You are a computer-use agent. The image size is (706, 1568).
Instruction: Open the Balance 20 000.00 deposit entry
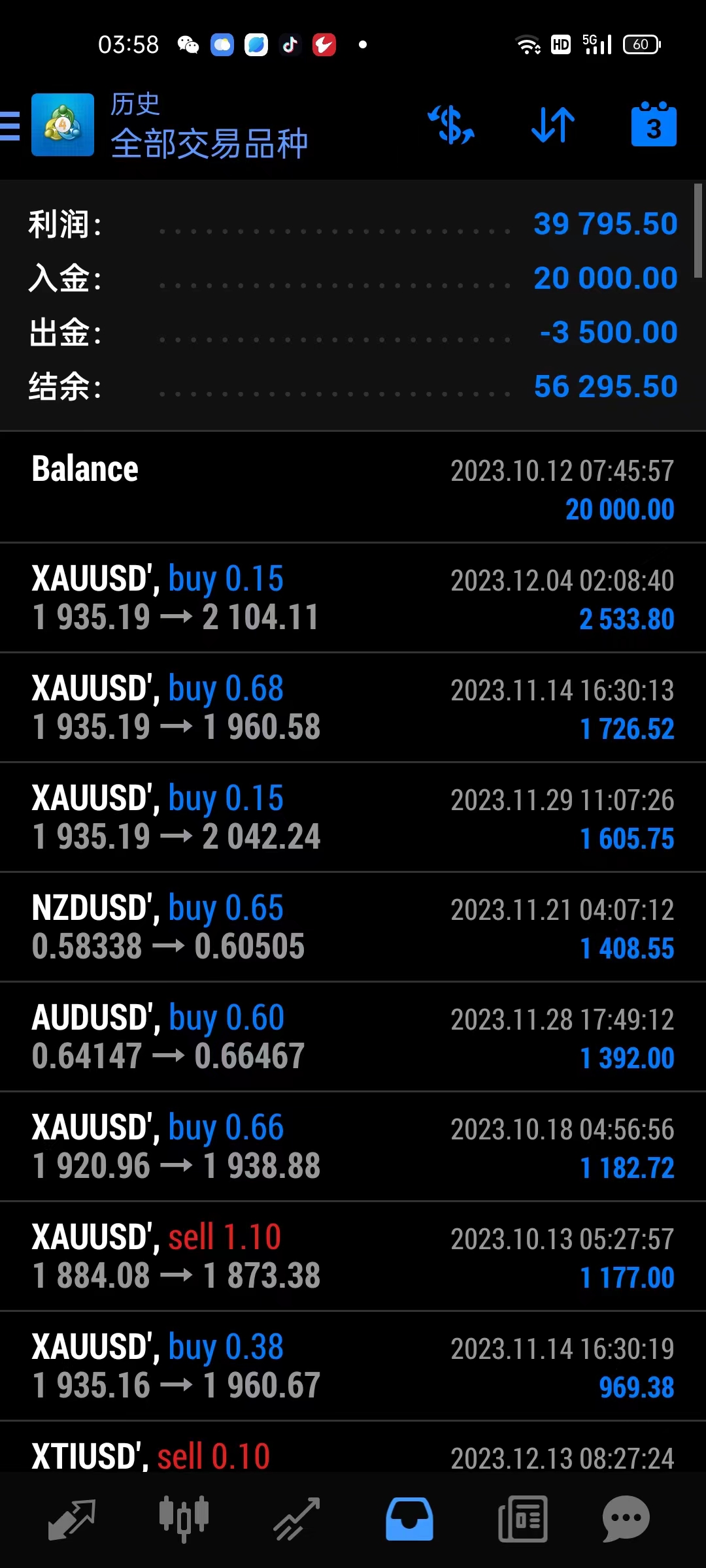coord(353,487)
